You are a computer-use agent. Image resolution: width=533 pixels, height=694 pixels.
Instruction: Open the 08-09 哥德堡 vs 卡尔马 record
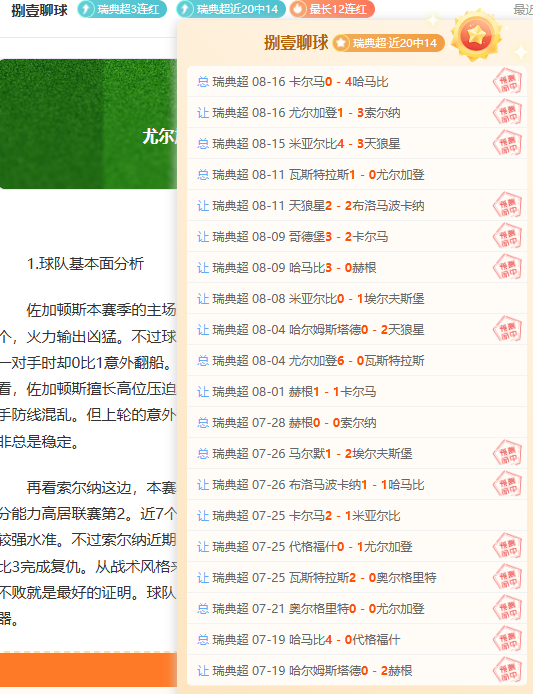point(356,236)
